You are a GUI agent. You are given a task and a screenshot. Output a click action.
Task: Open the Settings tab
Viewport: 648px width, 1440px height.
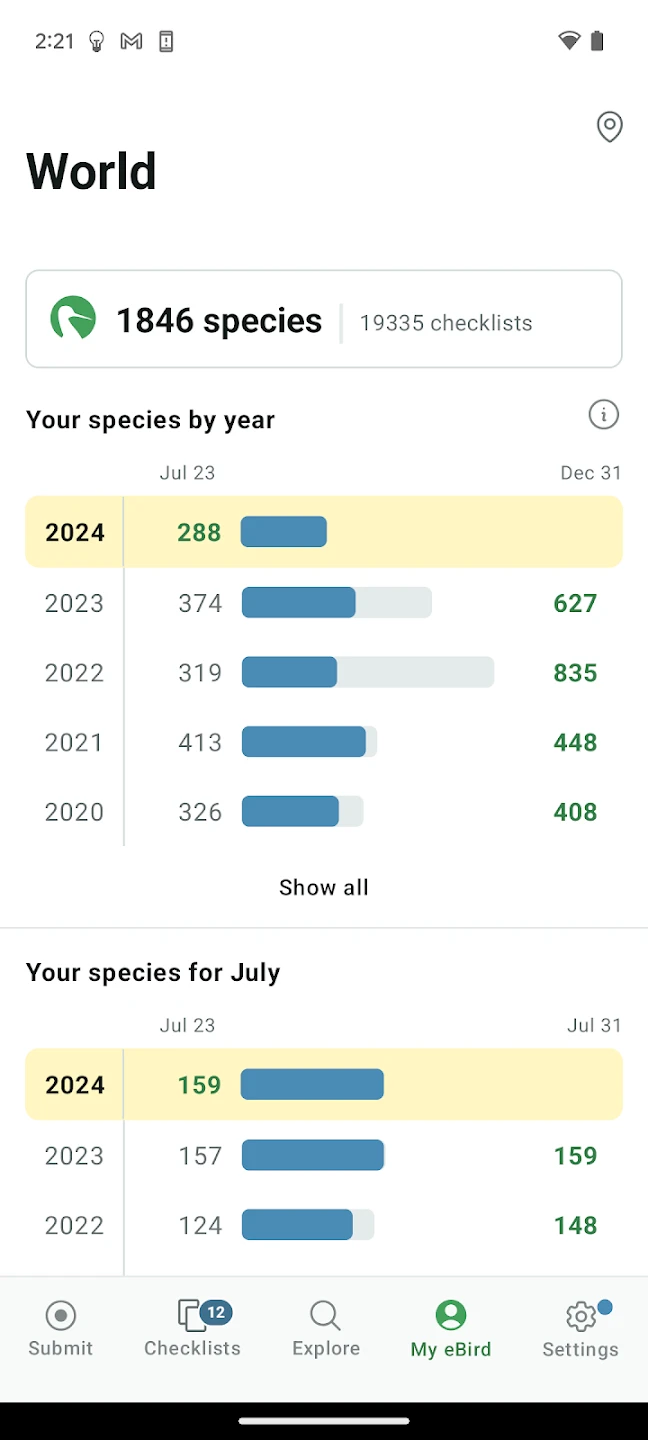(580, 1329)
